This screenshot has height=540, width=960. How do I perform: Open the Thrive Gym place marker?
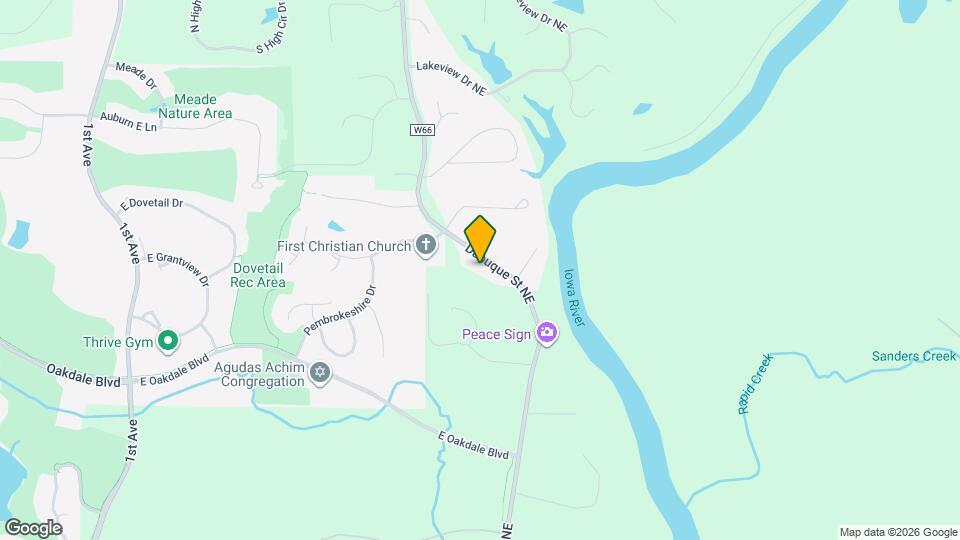(169, 343)
